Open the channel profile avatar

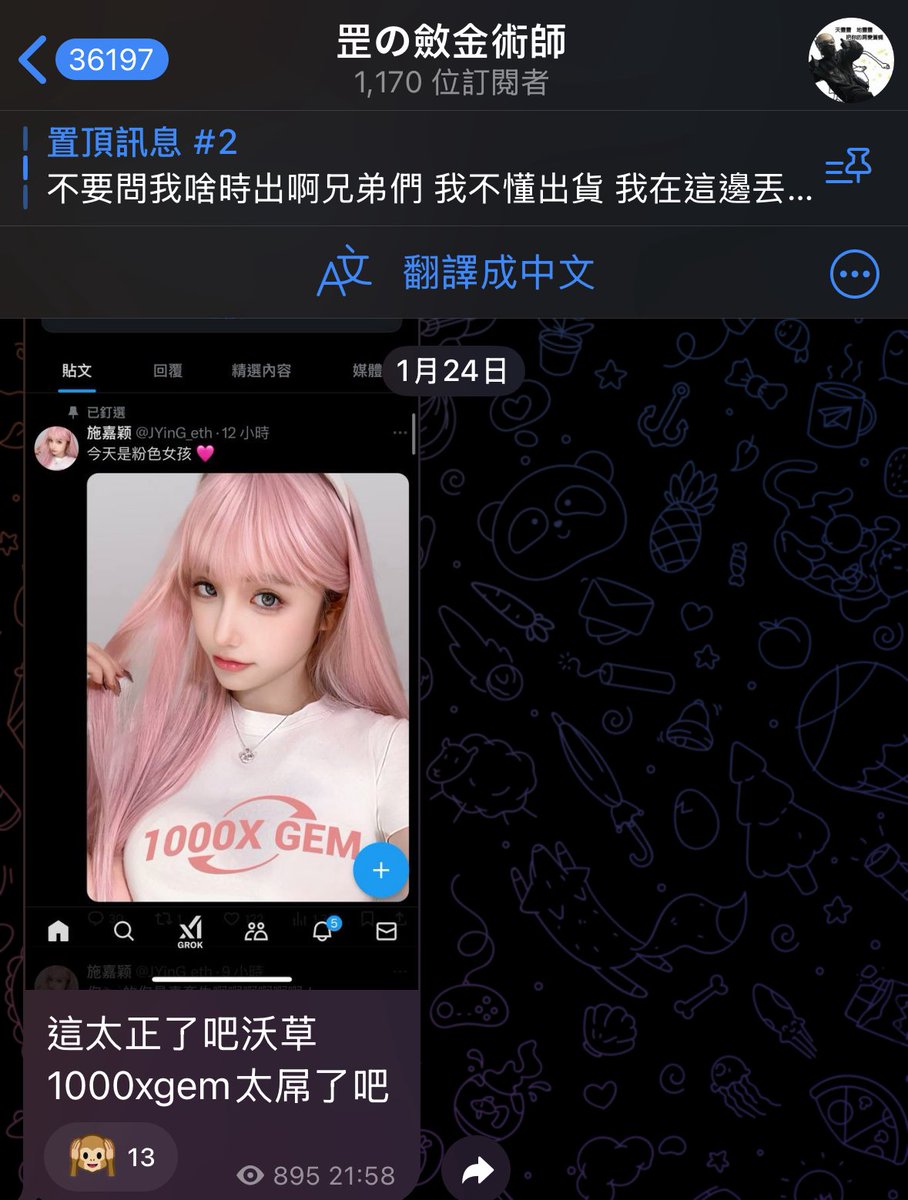(x=849, y=60)
